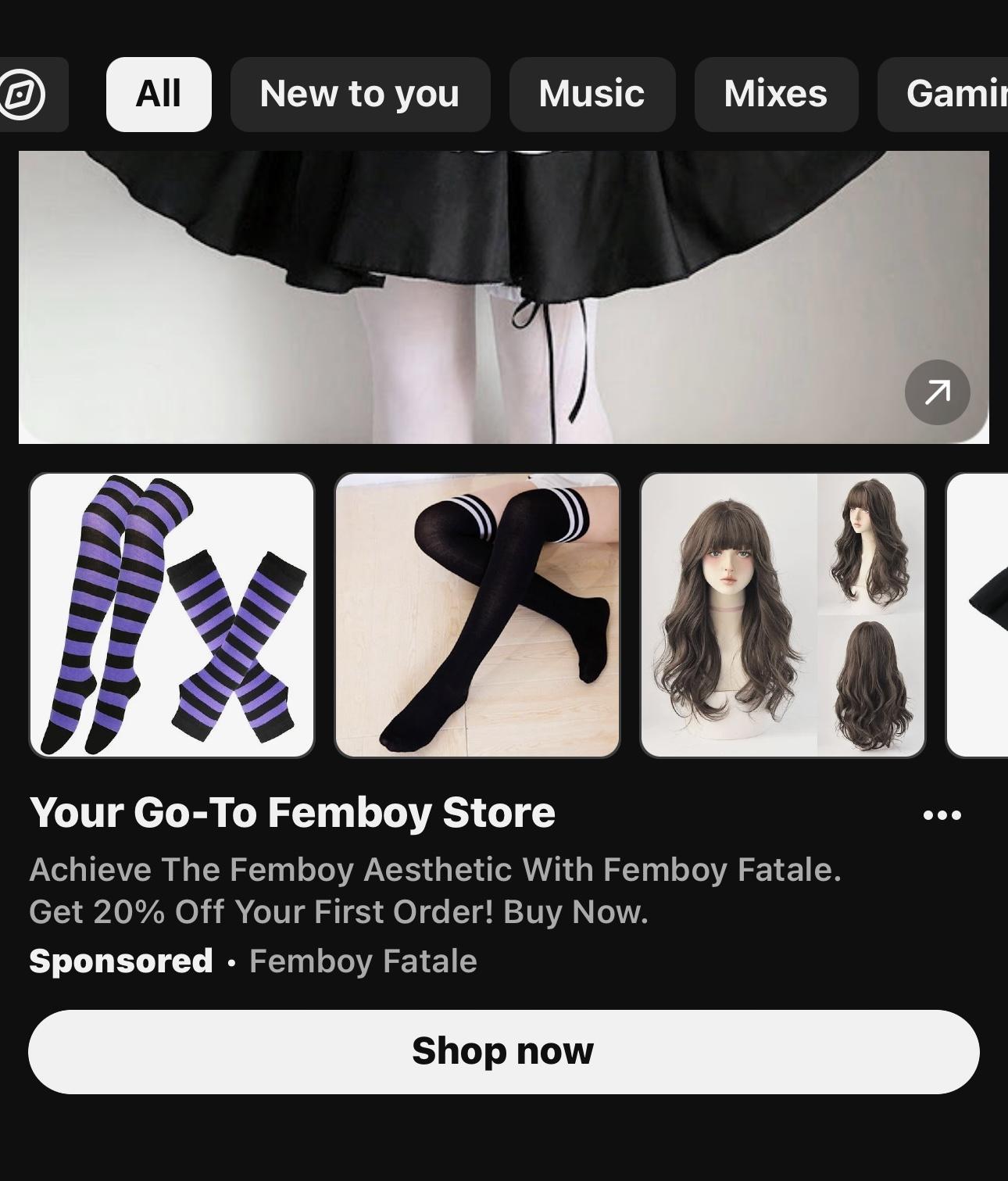
Task: Select the All filter chip
Action: pyautogui.click(x=159, y=95)
